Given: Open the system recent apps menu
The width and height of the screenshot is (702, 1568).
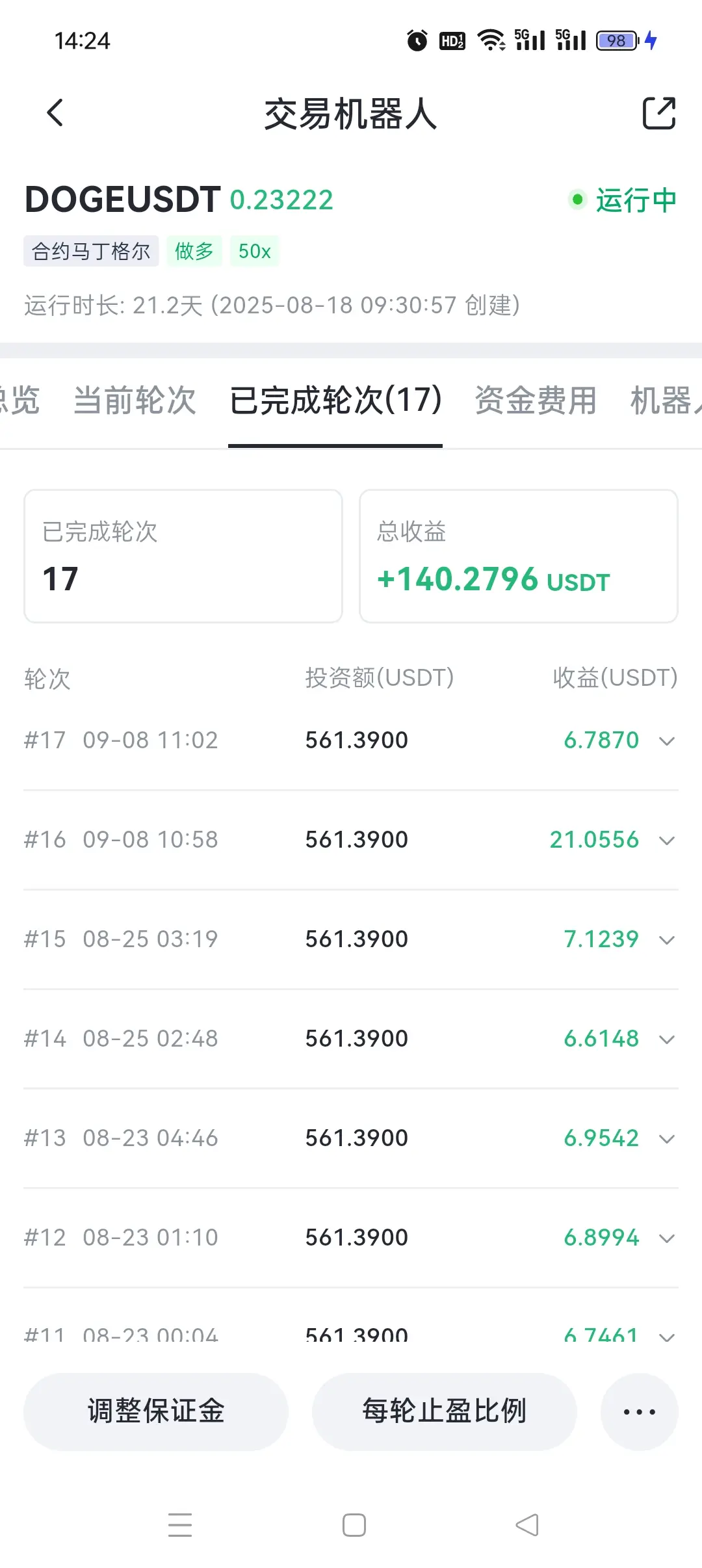Looking at the screenshot, I should coord(180,1525).
